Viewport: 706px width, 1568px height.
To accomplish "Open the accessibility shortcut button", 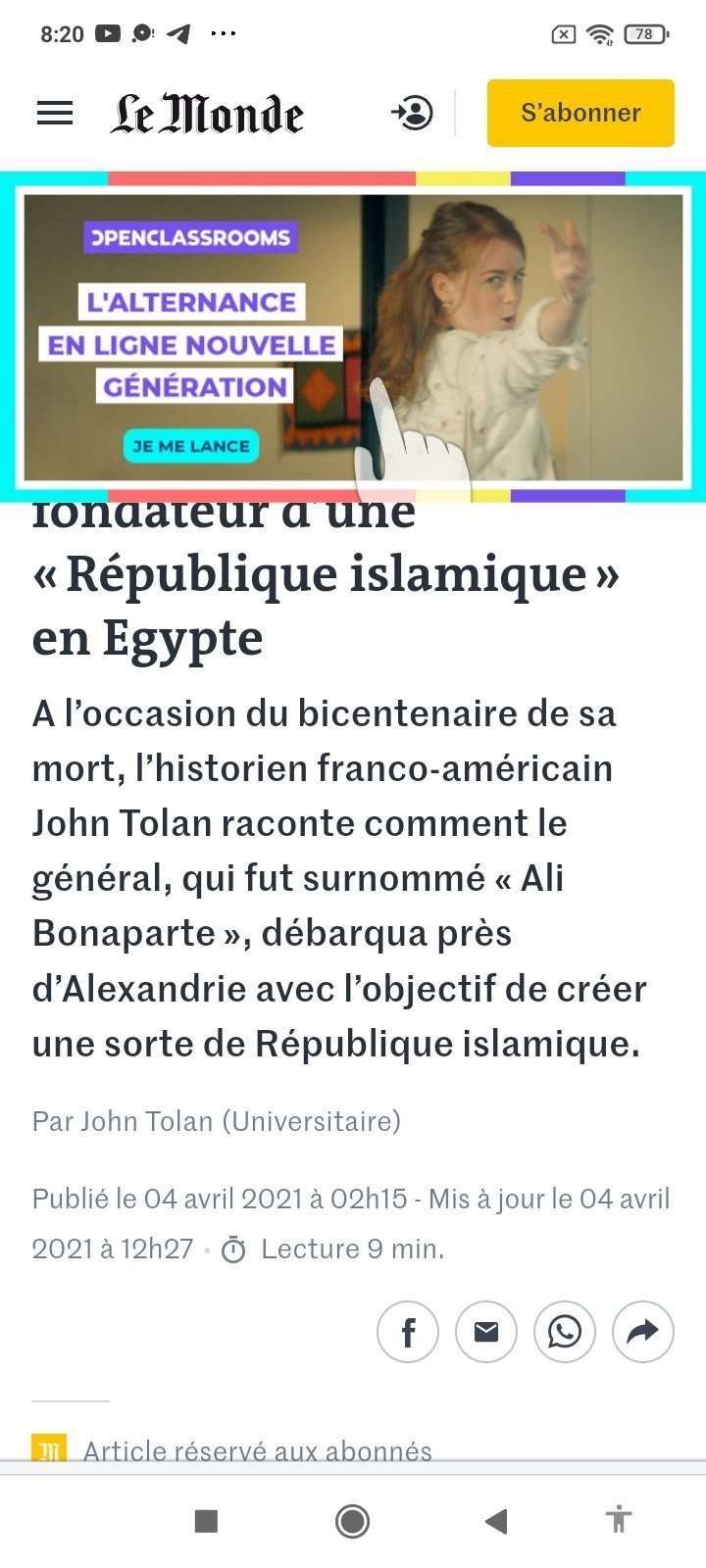I will [x=618, y=1521].
